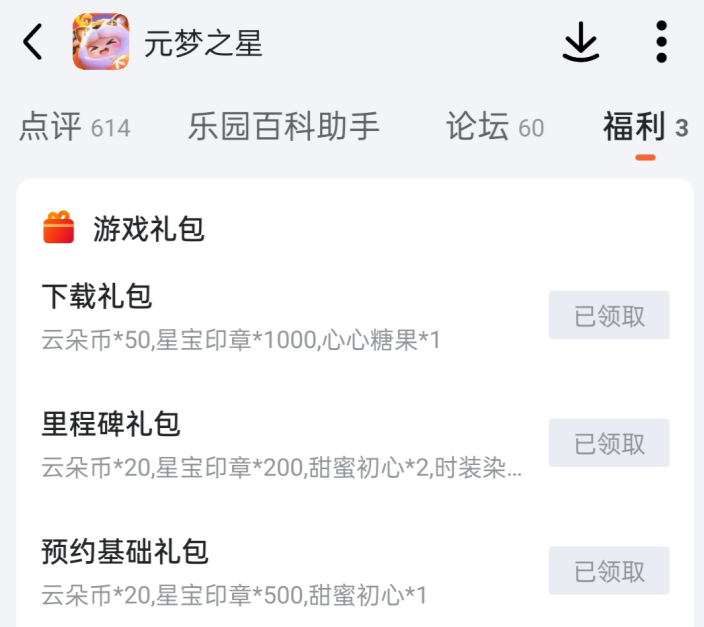Switch to the 点评 tab

coord(75,127)
